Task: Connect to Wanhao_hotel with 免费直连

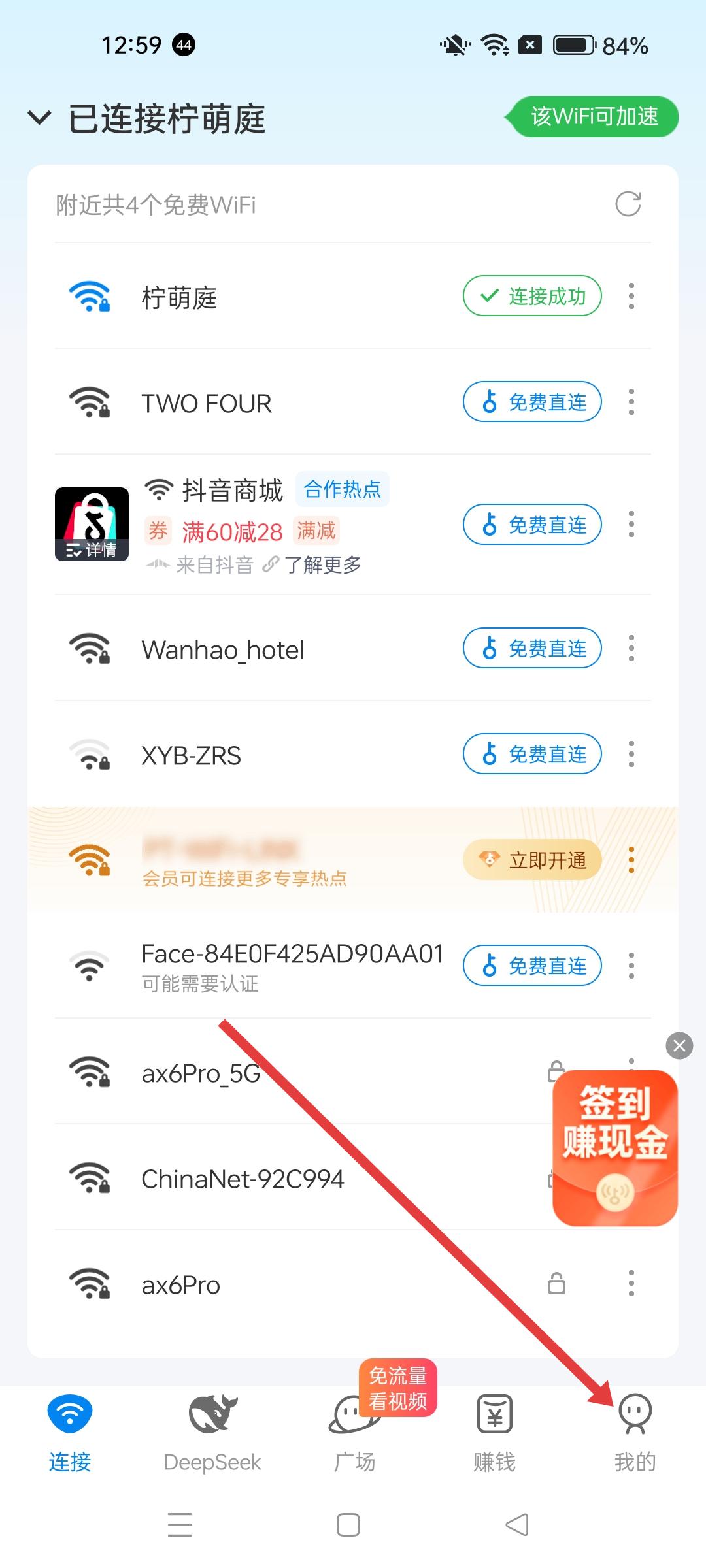Action: (x=532, y=649)
